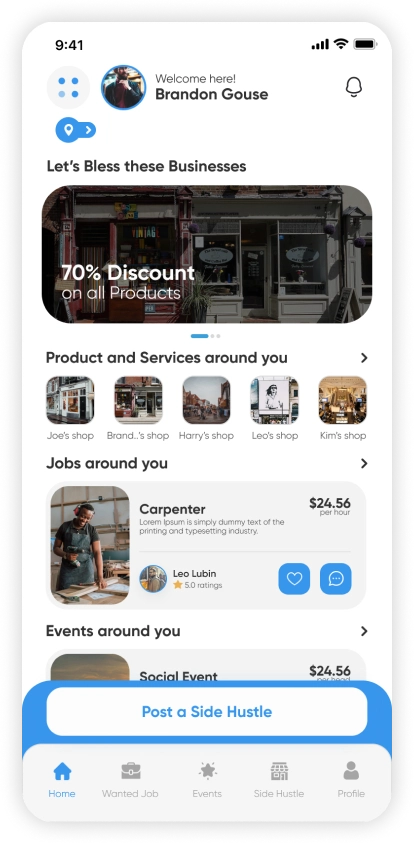
Task: See all Jobs around you
Action: [364, 463]
